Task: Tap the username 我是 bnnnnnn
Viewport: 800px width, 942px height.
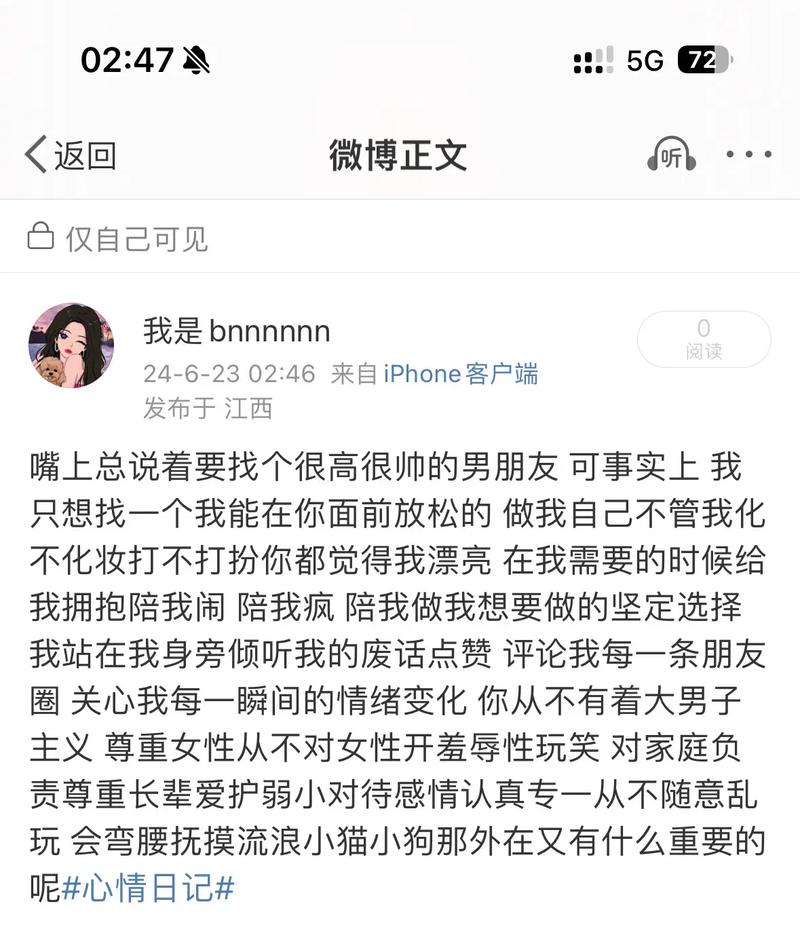Action: (x=235, y=331)
